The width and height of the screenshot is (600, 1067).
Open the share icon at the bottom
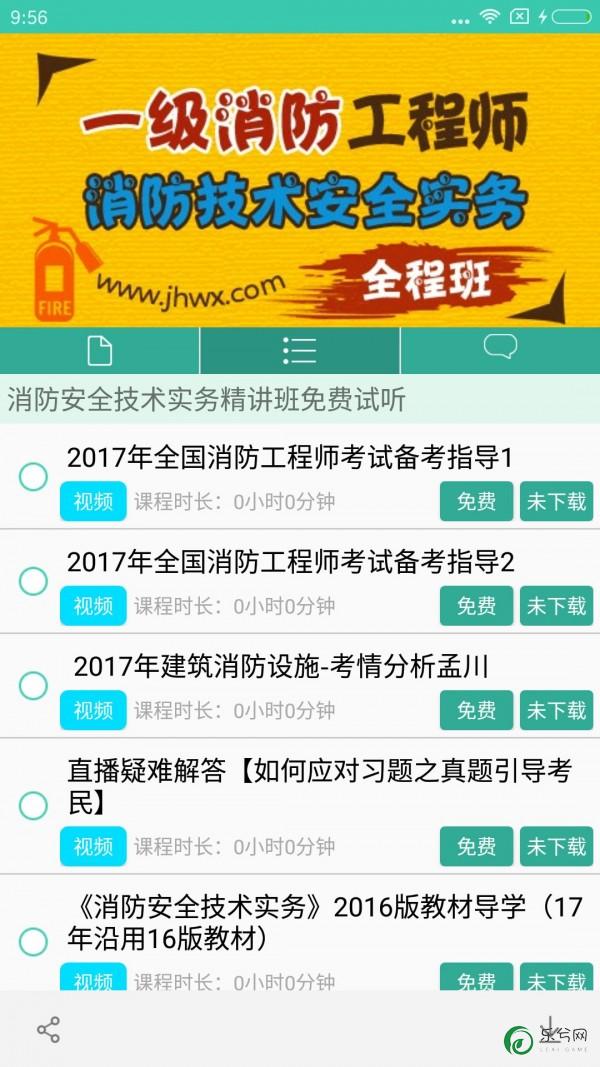(x=48, y=1030)
